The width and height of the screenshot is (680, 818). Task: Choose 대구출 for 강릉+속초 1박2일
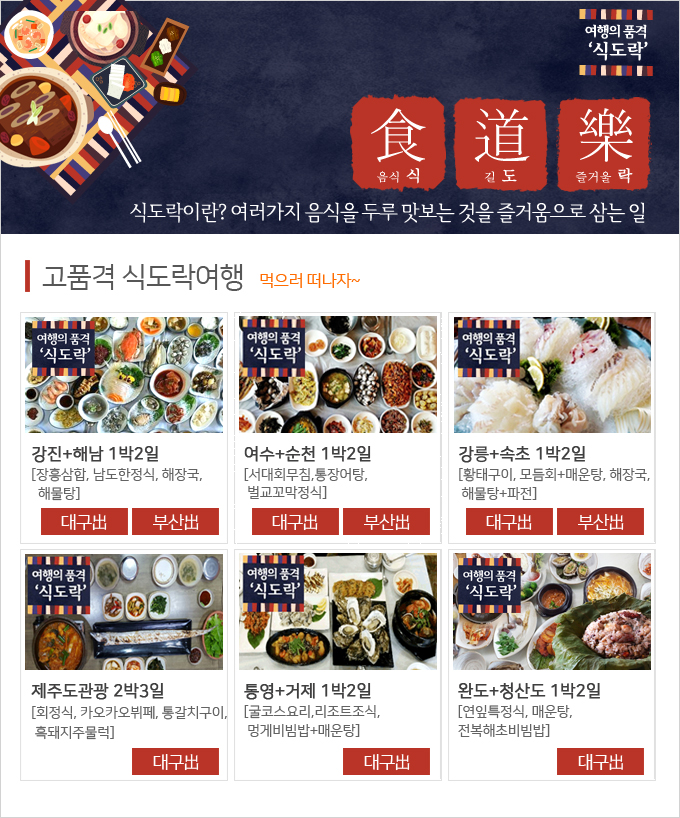[x=509, y=522]
